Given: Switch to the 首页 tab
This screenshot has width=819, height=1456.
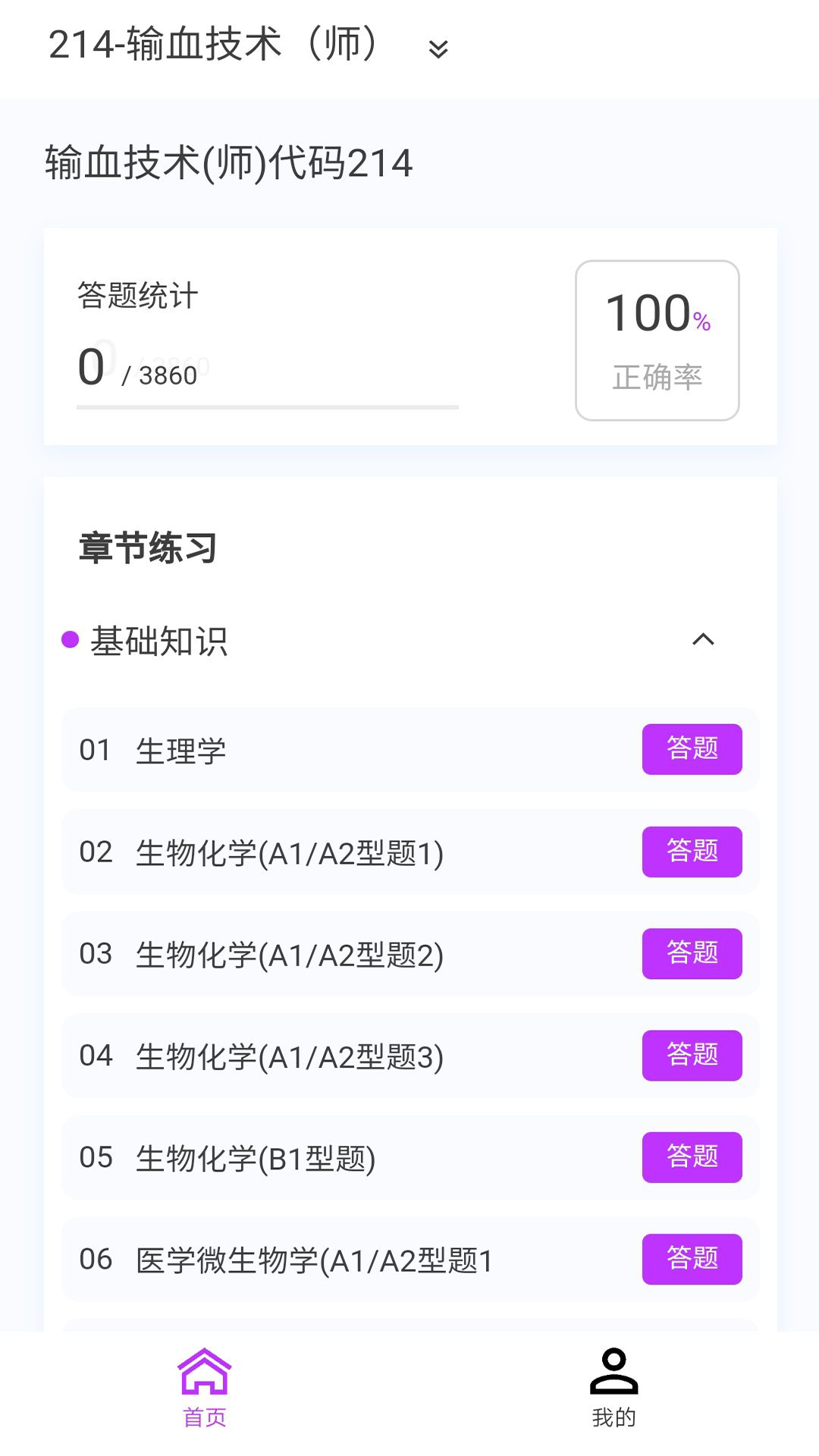Looking at the screenshot, I should click(x=205, y=1395).
